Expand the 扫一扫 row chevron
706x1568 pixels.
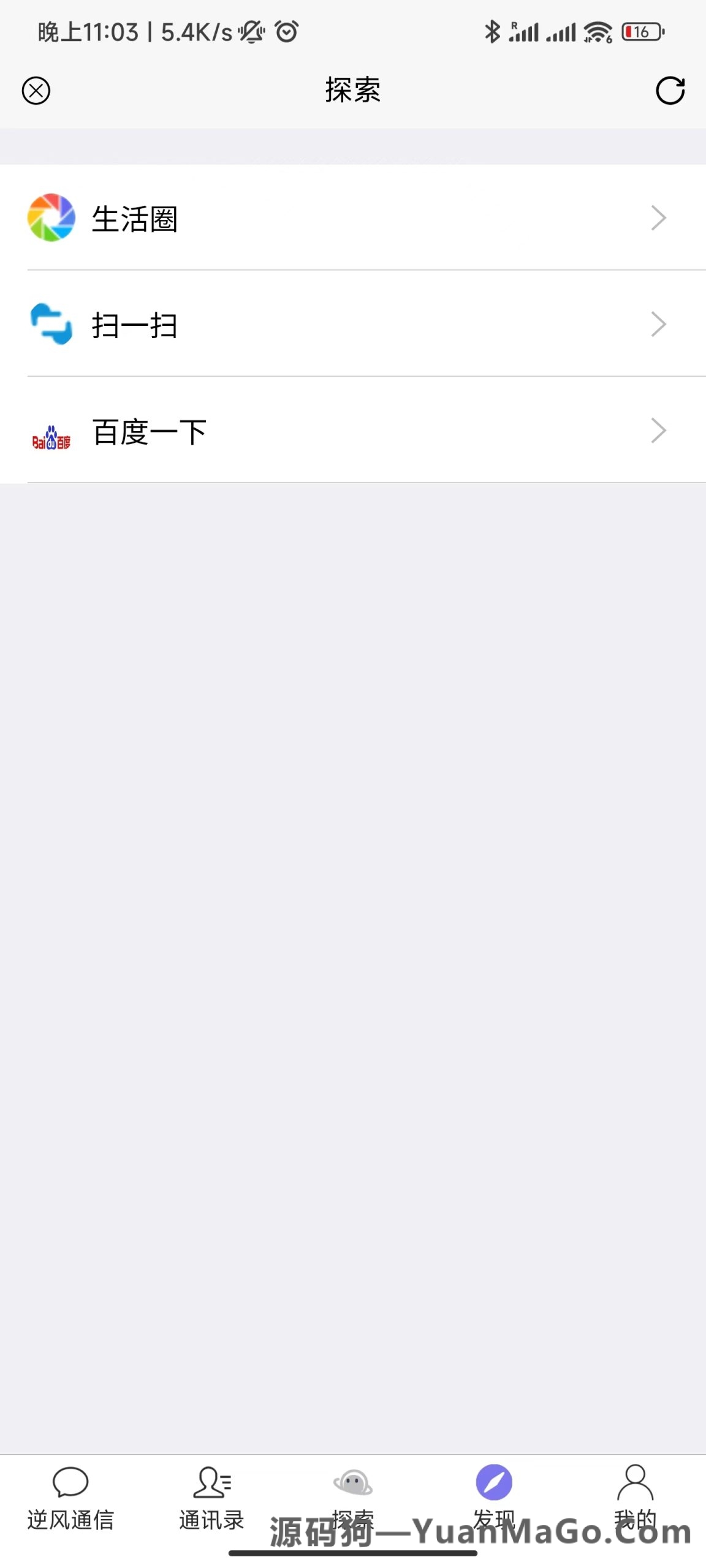tap(658, 324)
